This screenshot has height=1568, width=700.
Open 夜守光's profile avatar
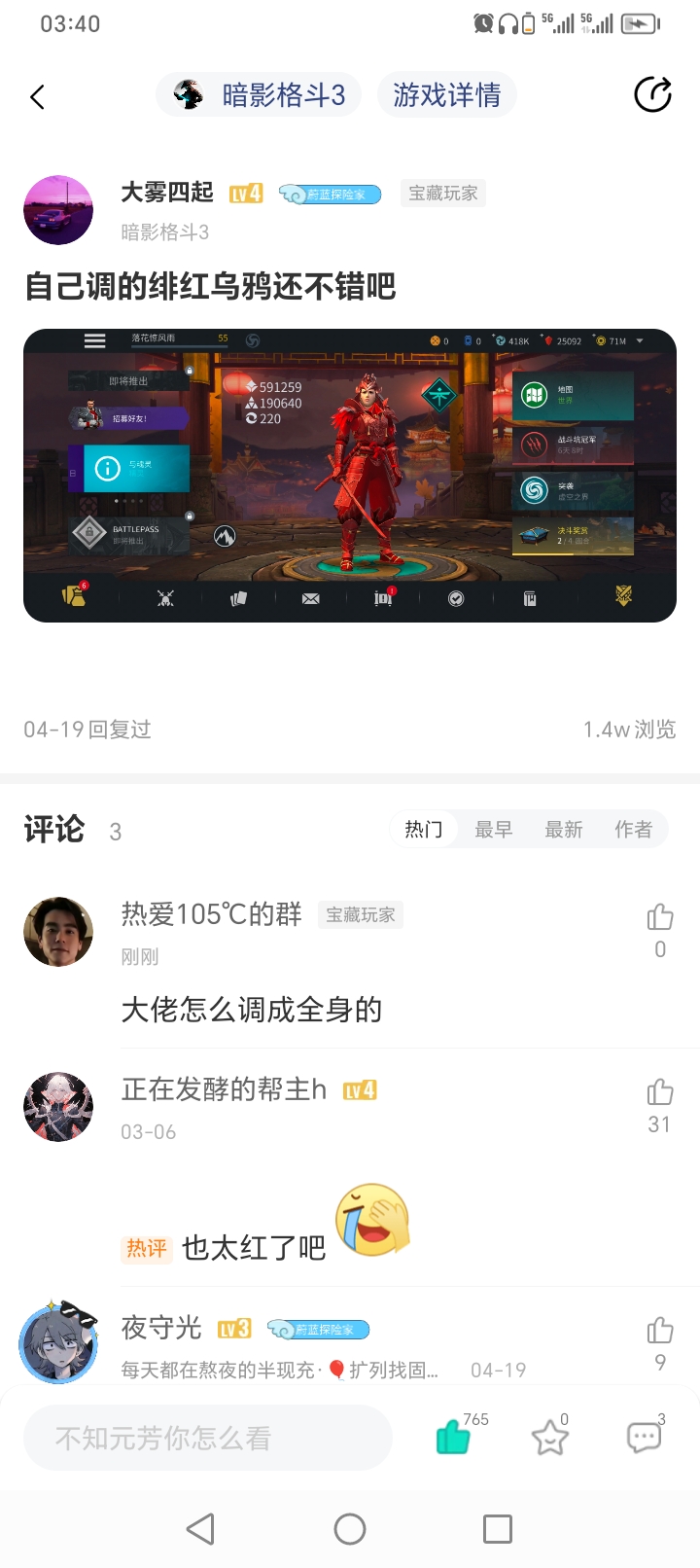[x=58, y=1341]
